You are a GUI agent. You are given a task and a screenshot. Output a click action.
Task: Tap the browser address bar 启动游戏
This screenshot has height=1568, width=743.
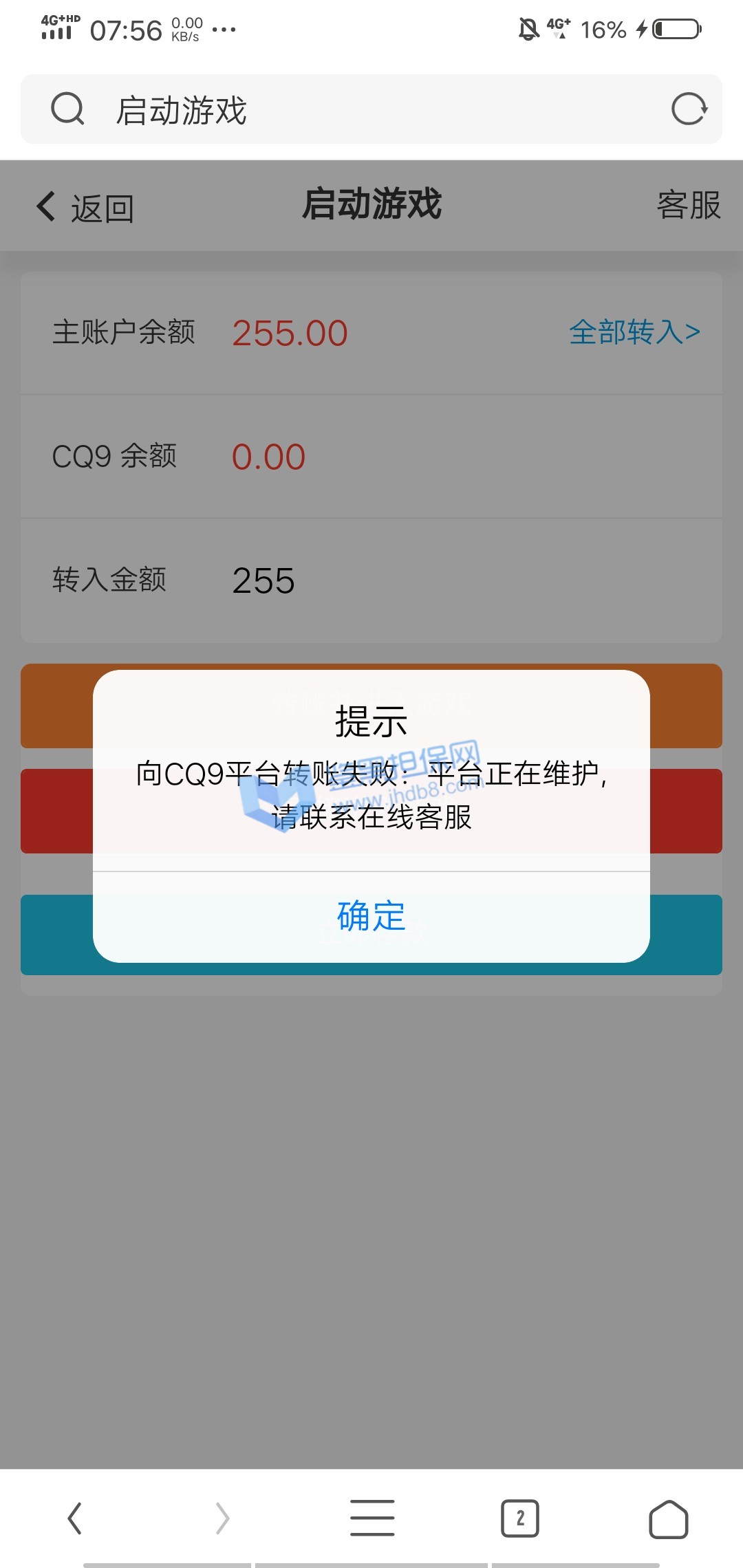pyautogui.click(x=371, y=110)
